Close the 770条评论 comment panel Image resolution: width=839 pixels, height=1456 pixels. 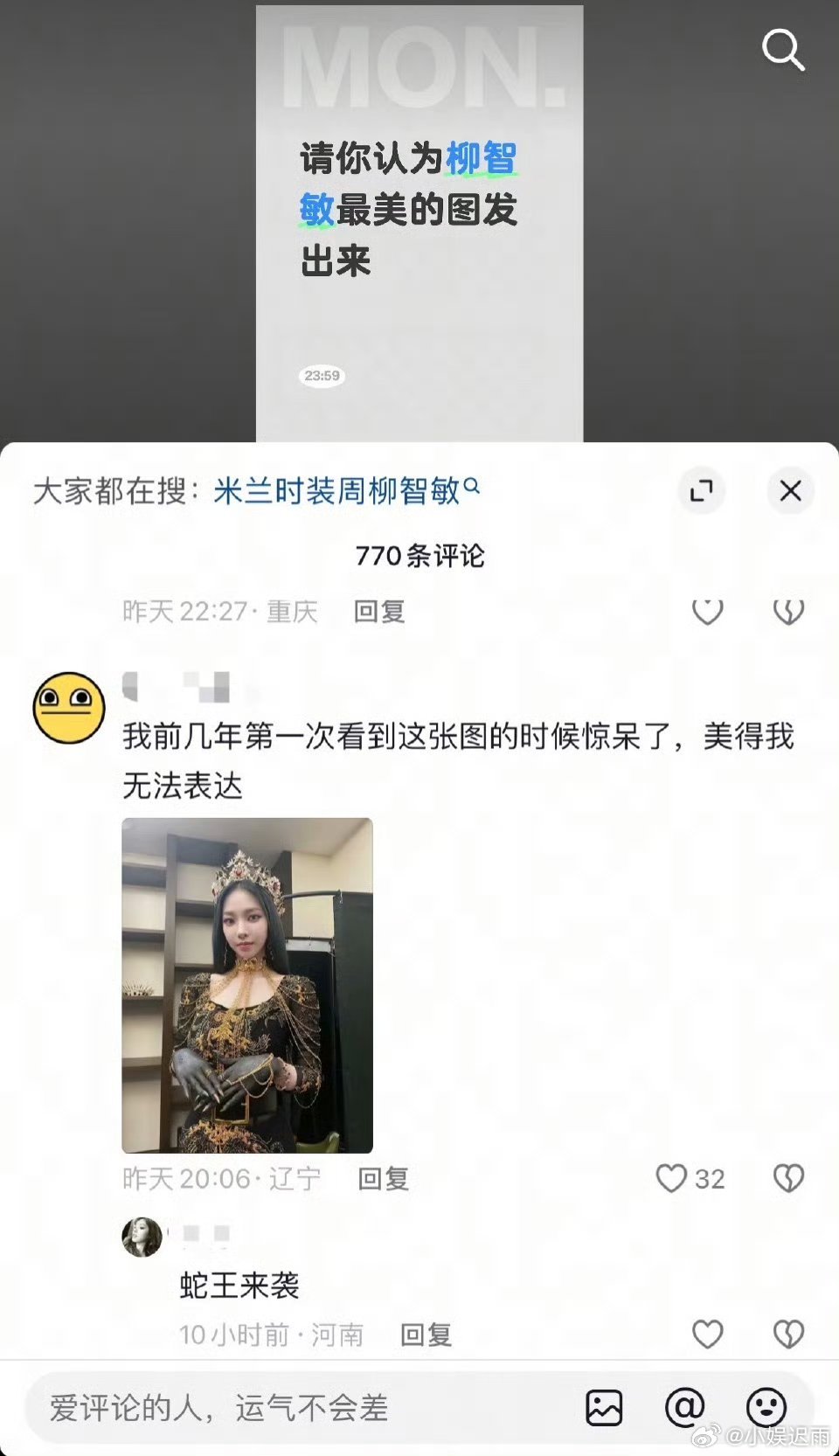[x=789, y=490]
